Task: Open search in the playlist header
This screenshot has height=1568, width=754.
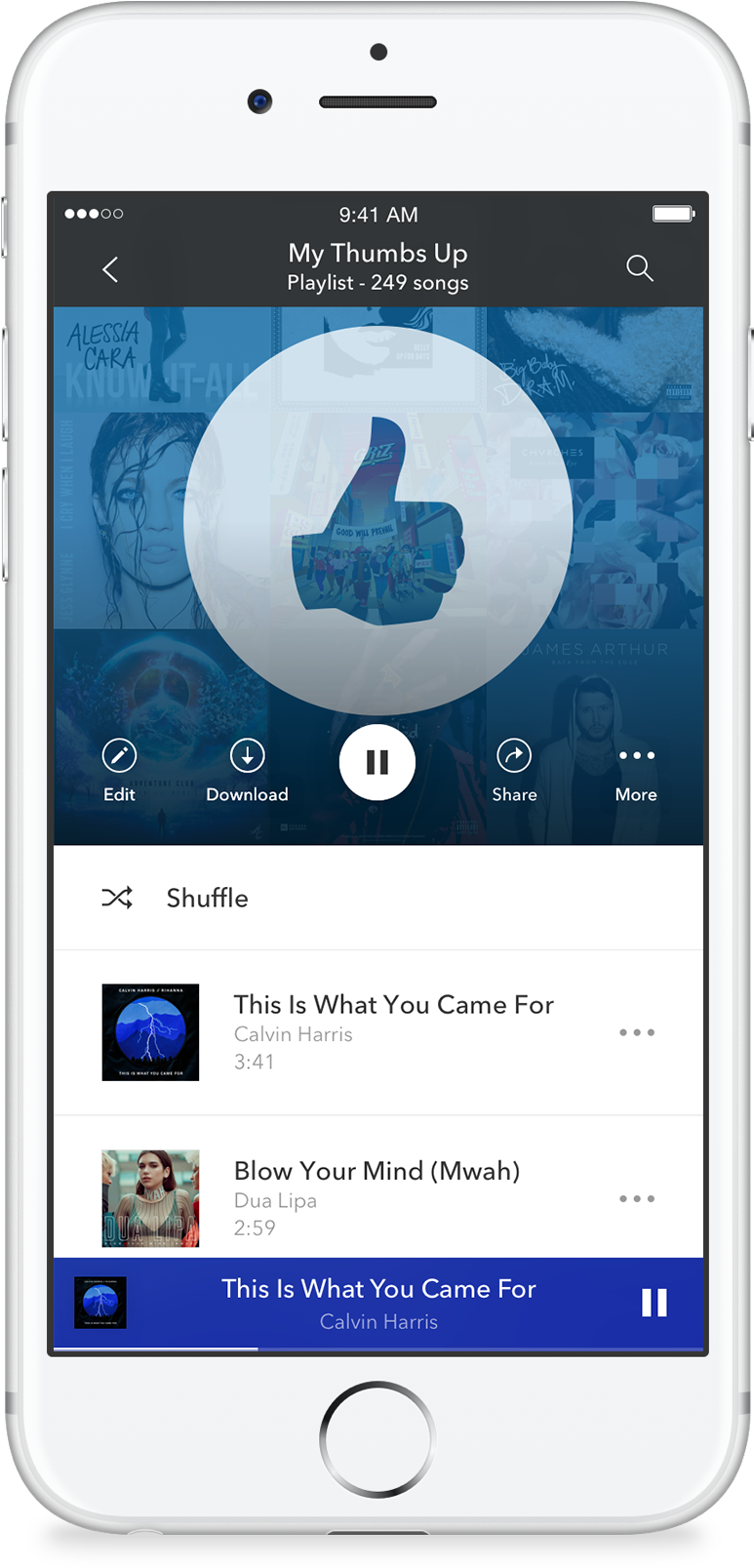Action: [639, 268]
